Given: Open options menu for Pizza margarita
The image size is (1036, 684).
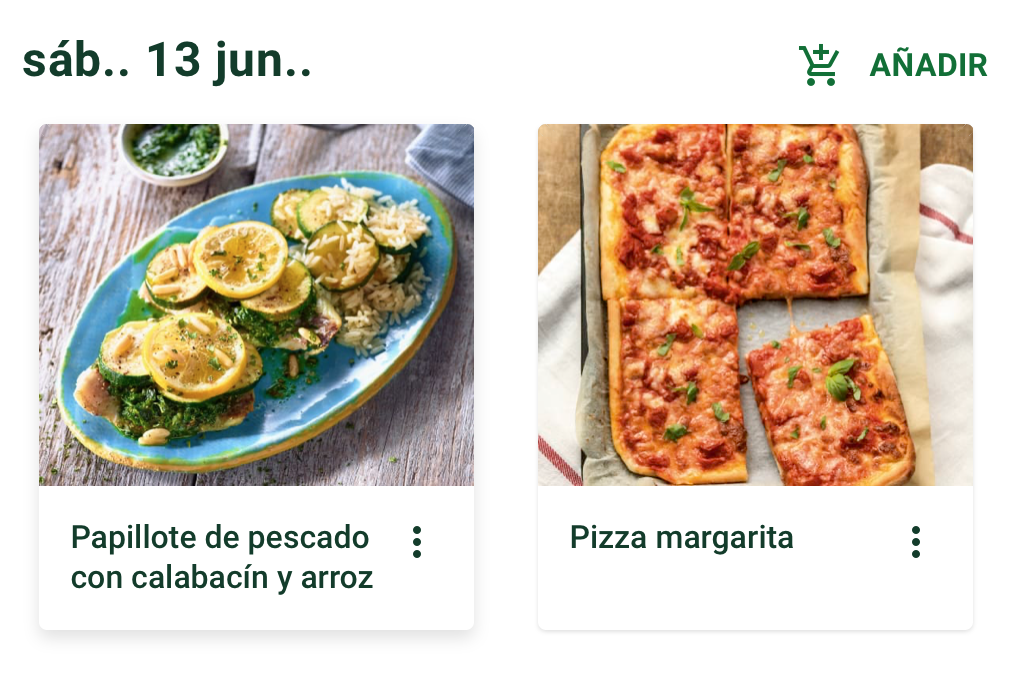Looking at the screenshot, I should point(915,542).
